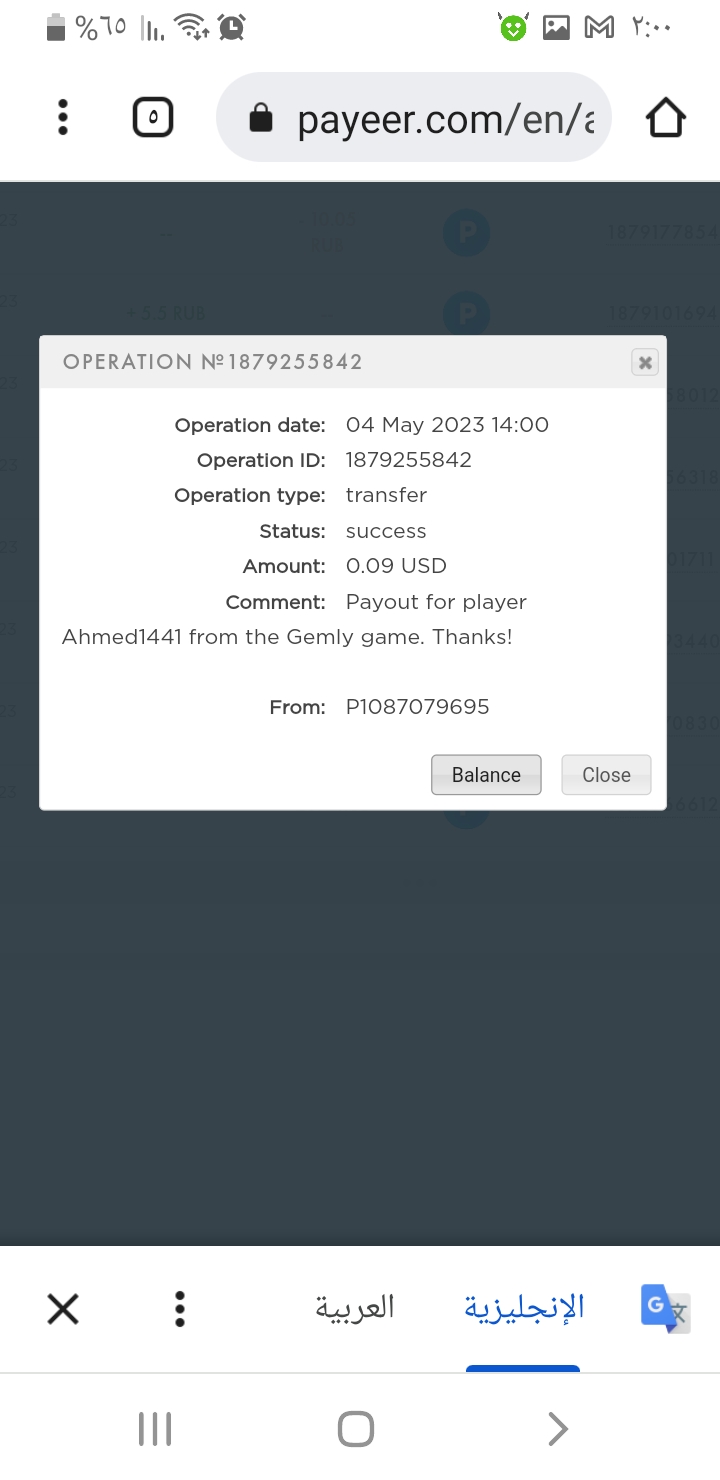Image resolution: width=720 pixels, height=1480 pixels.
Task: Open the translate options menu
Action: [x=180, y=1308]
